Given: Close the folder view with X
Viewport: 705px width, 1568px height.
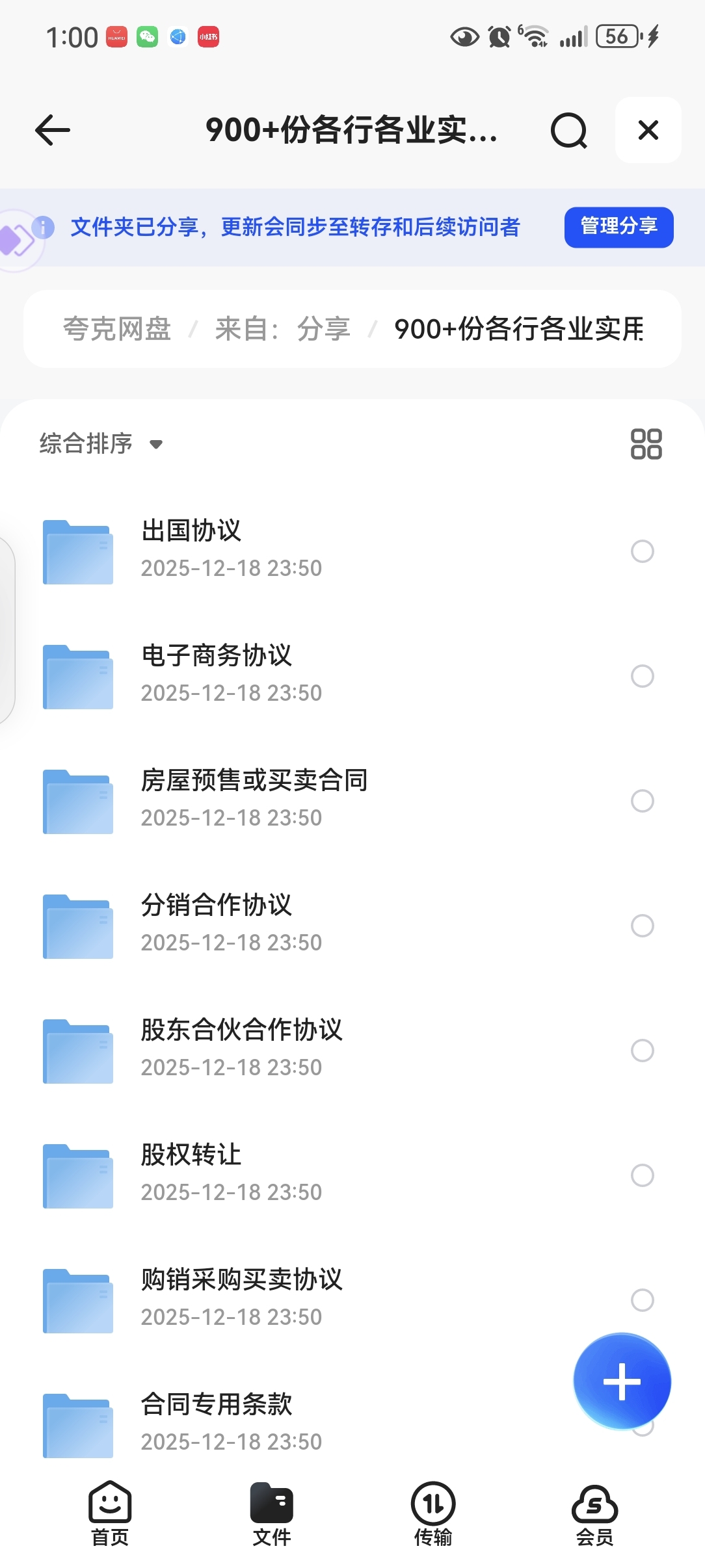Looking at the screenshot, I should click(648, 130).
